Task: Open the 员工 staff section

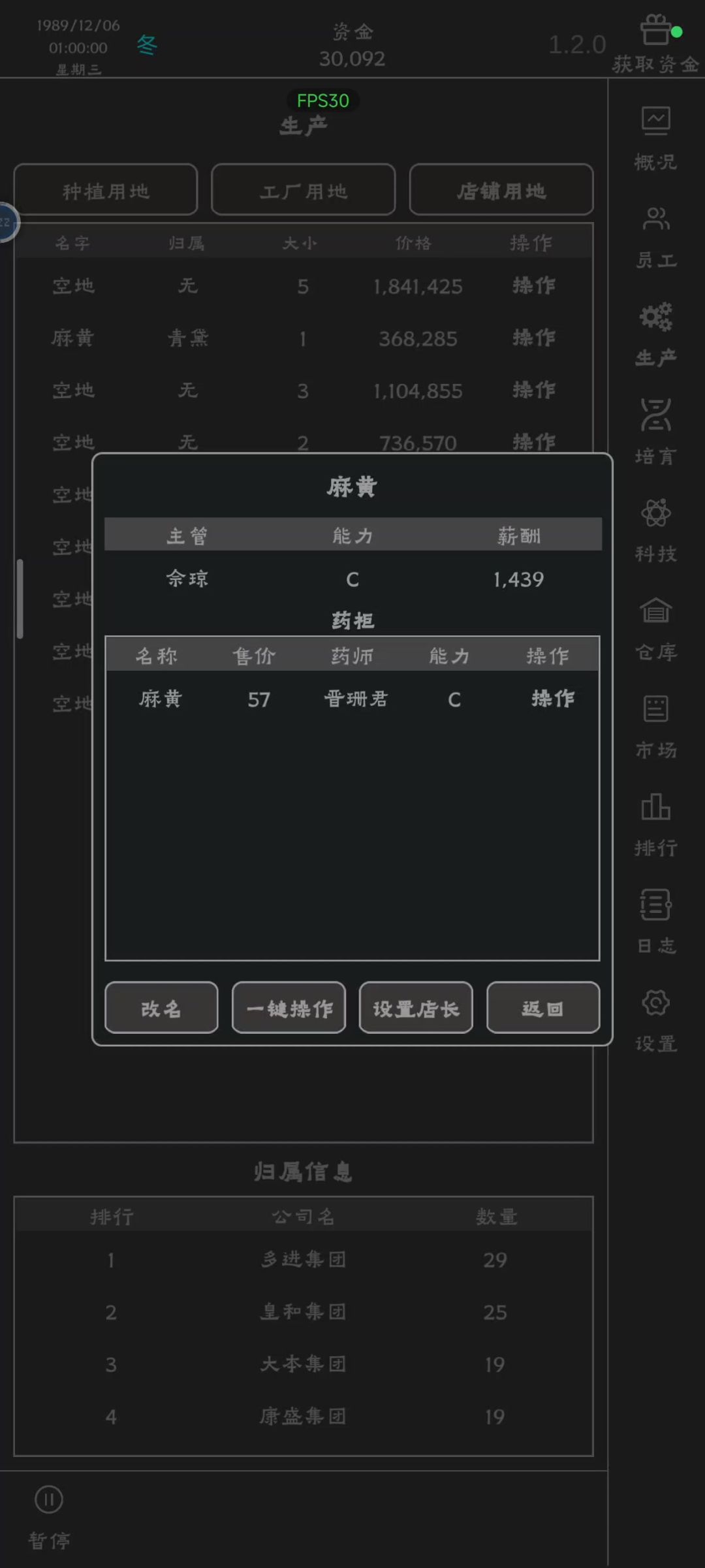Action: click(655, 236)
